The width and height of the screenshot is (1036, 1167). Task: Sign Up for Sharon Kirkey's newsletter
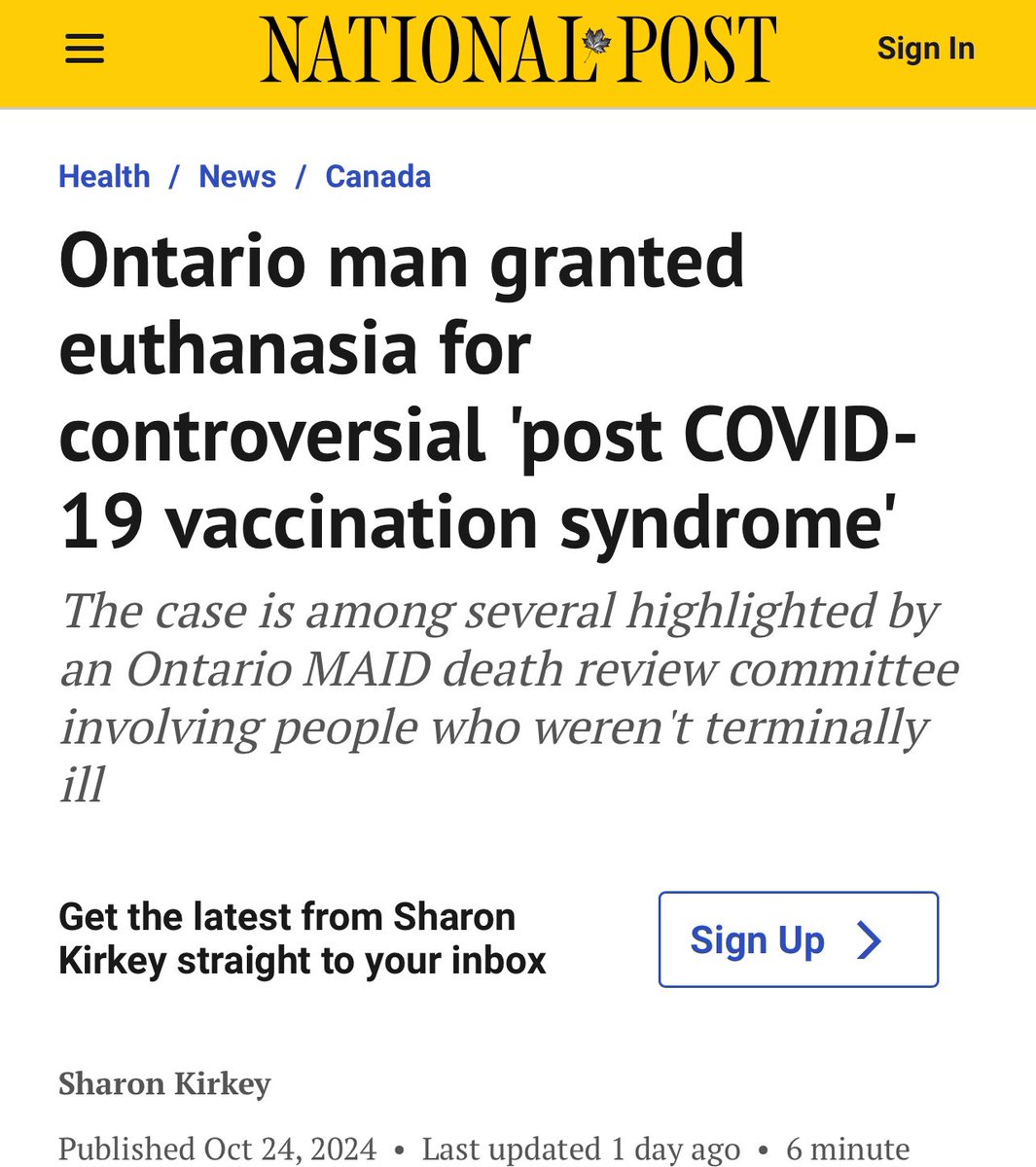pyautogui.click(x=798, y=939)
